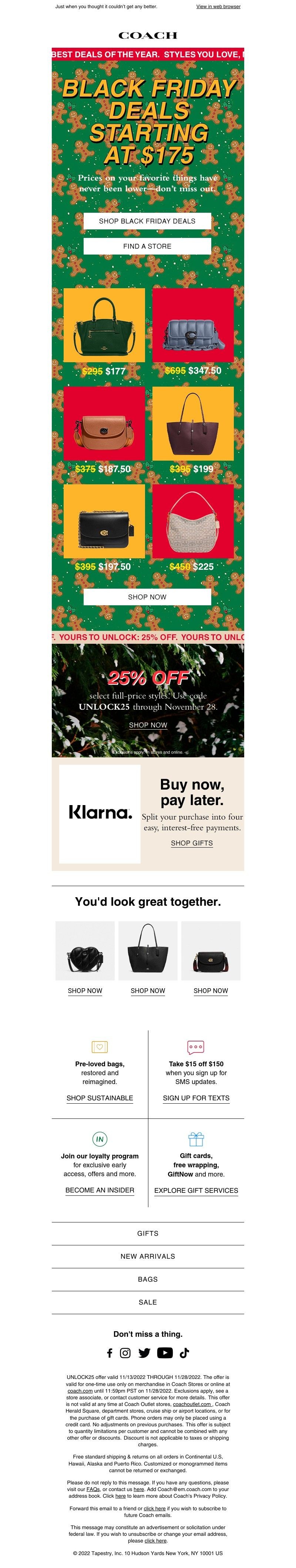This screenshot has height=1568, width=296.
Task: Open the Become an Insider link
Action: point(99,1190)
